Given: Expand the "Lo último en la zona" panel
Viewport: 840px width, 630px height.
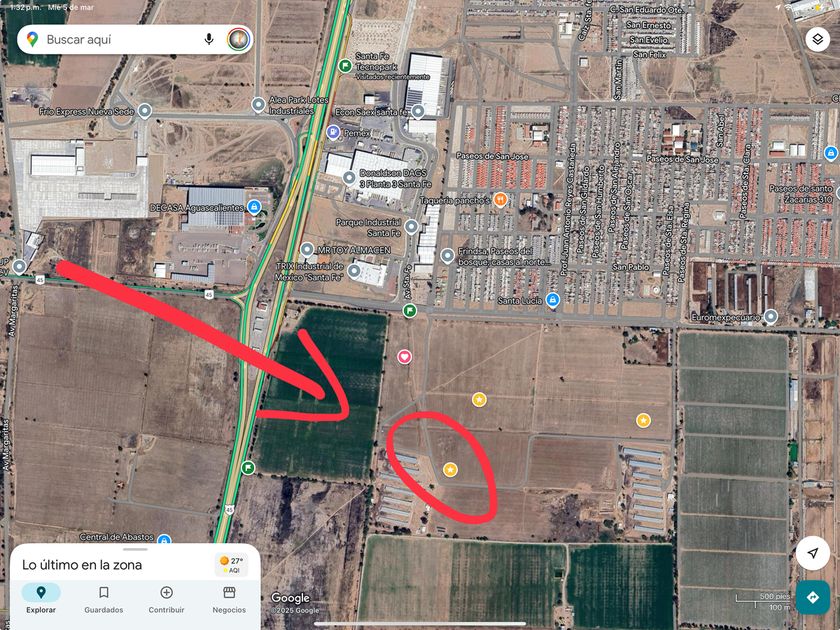Looking at the screenshot, I should 135,549.
